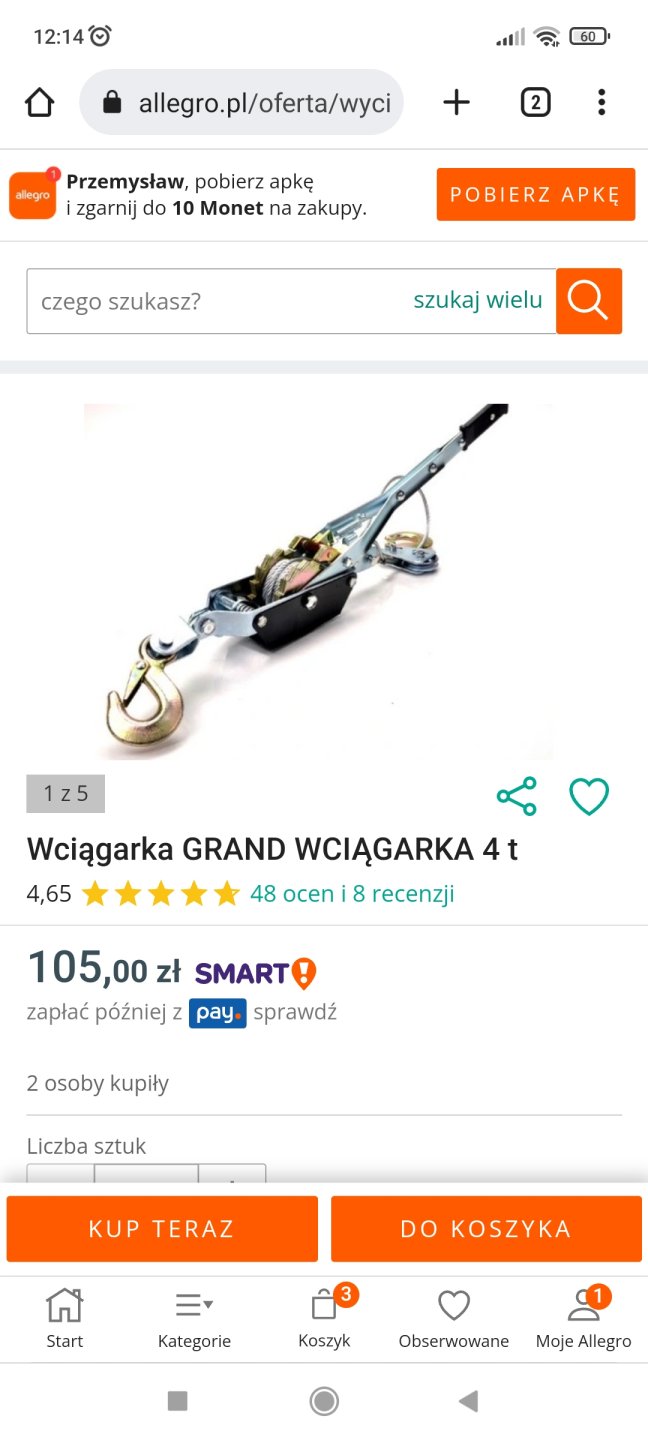
Task: Switch to the Start tab
Action: 64,1319
